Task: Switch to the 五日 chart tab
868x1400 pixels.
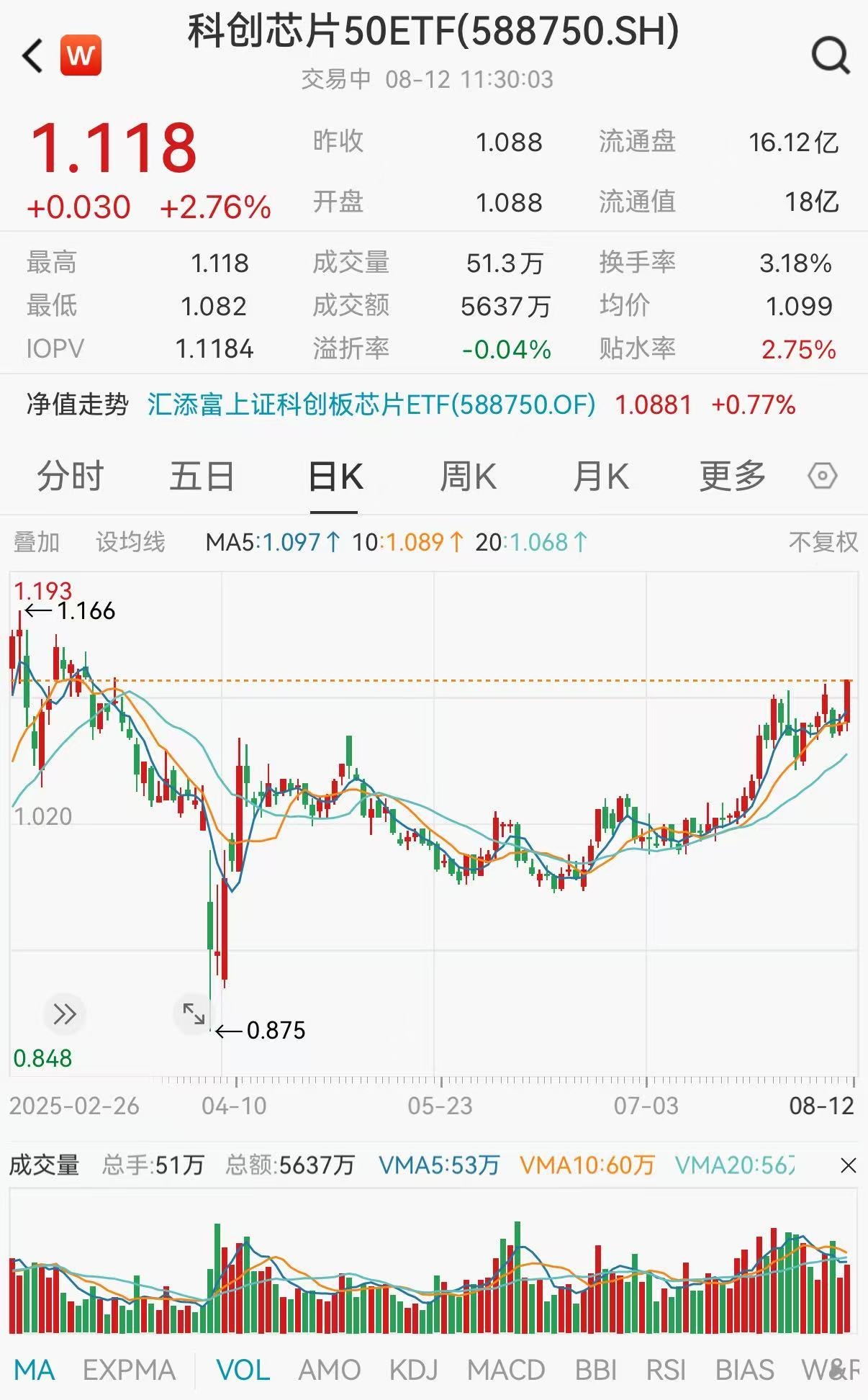Action: [x=202, y=477]
